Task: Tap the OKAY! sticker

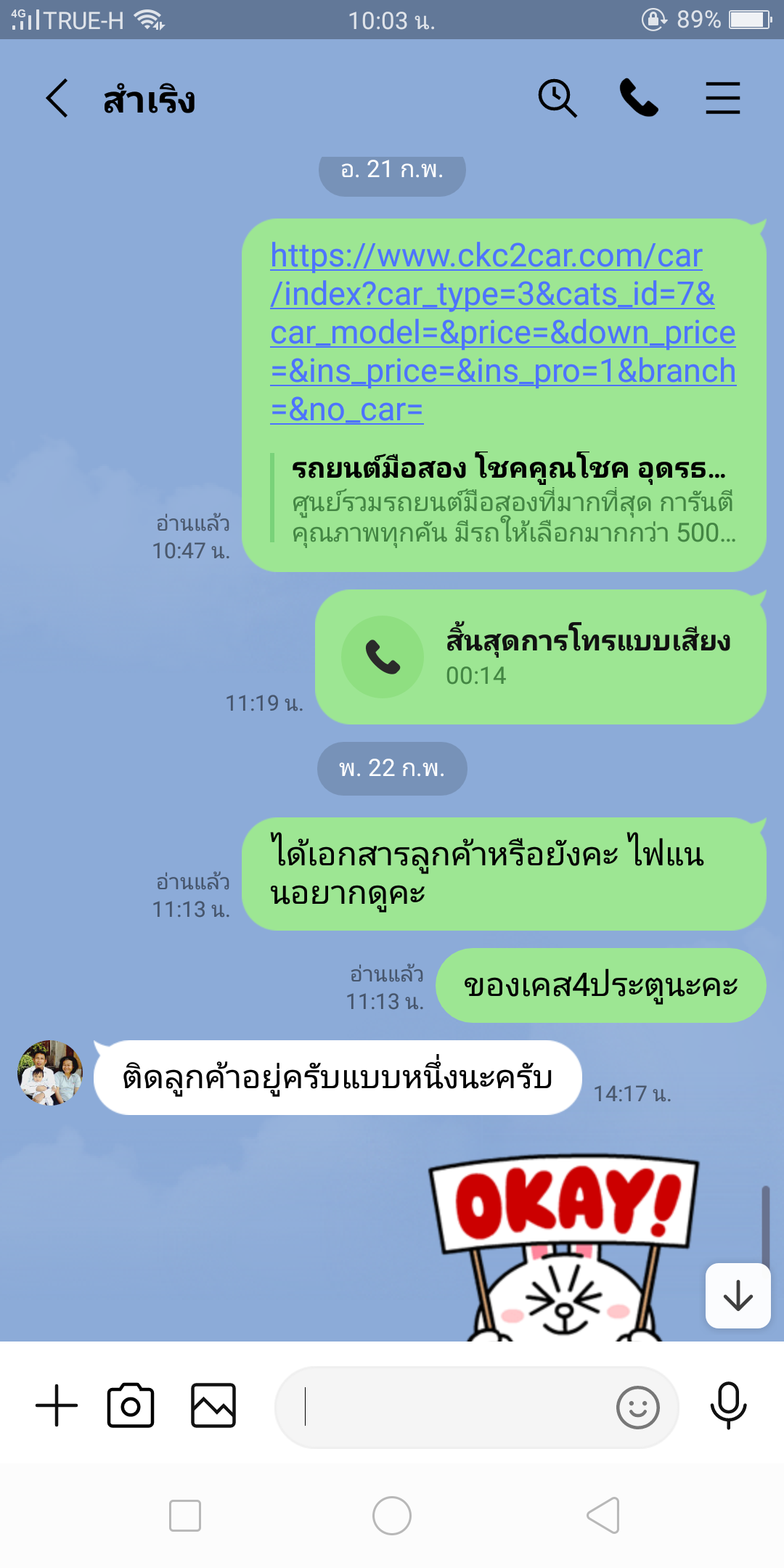Action: click(565, 1247)
